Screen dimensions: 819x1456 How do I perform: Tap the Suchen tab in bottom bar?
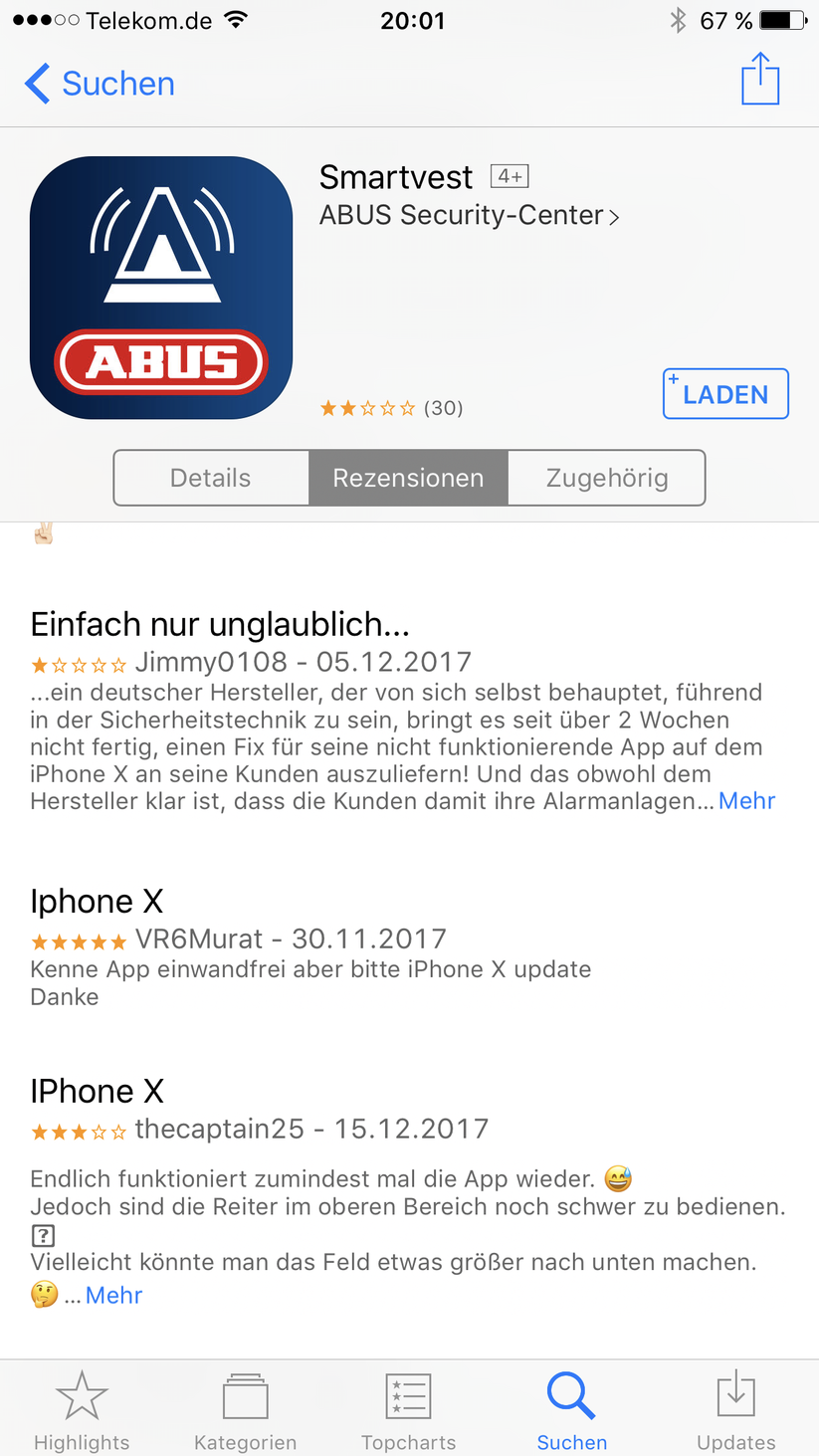(x=571, y=1410)
